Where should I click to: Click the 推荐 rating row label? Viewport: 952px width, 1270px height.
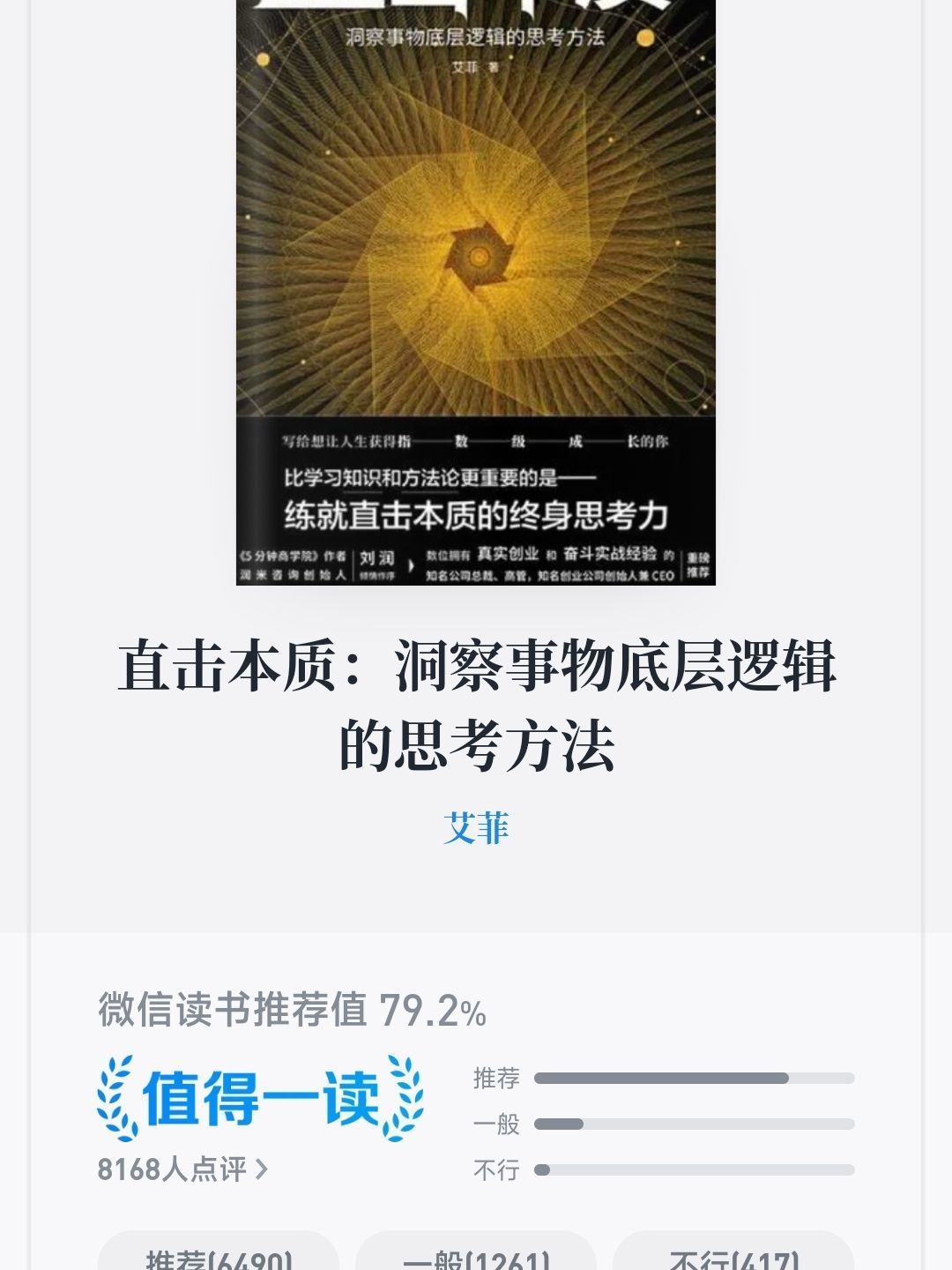497,1076
